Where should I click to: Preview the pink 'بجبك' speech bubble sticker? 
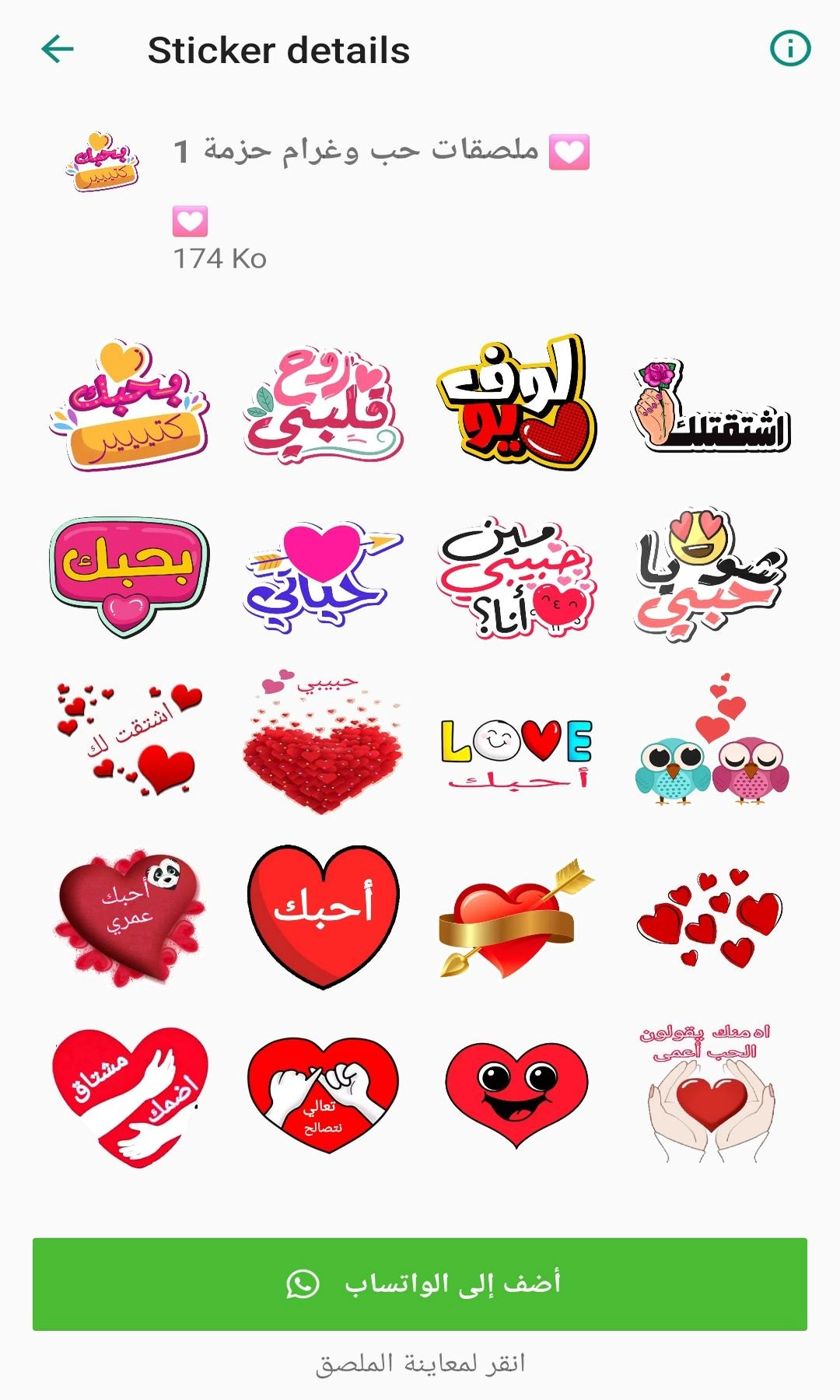129,574
